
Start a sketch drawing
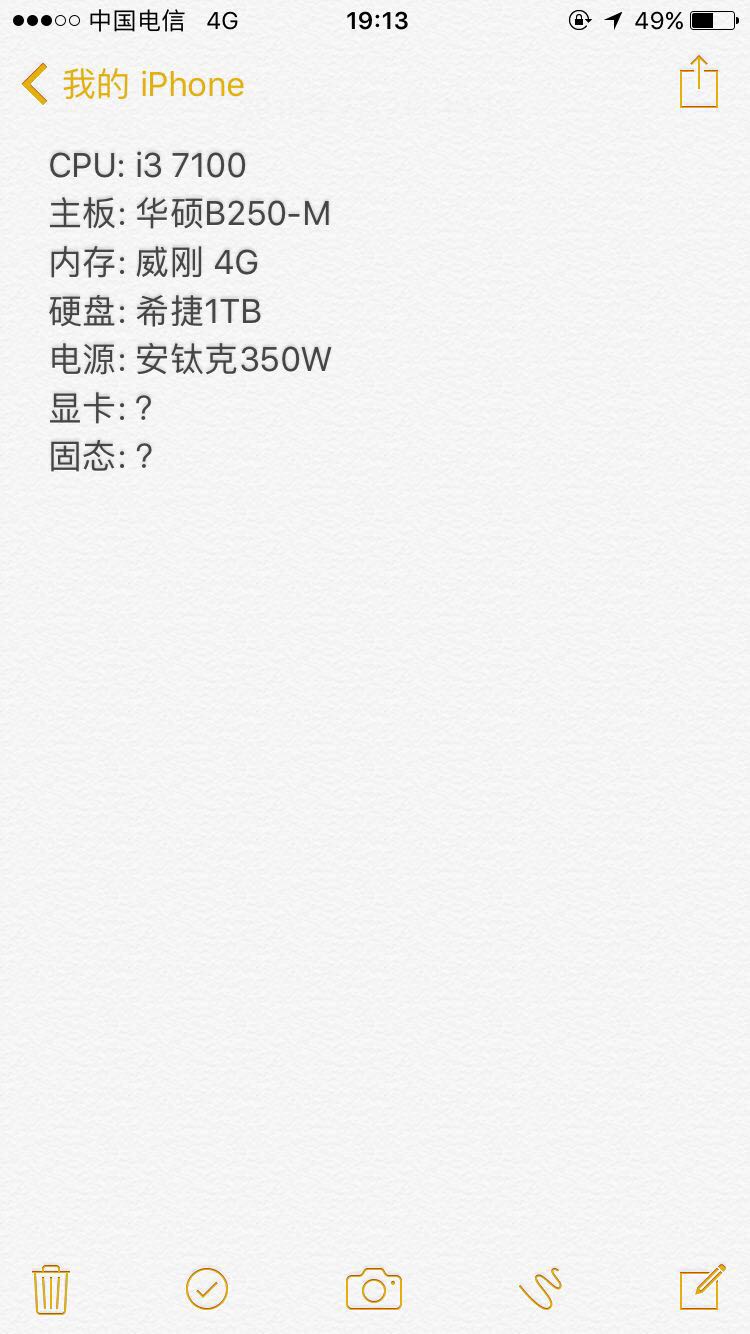(x=541, y=1289)
